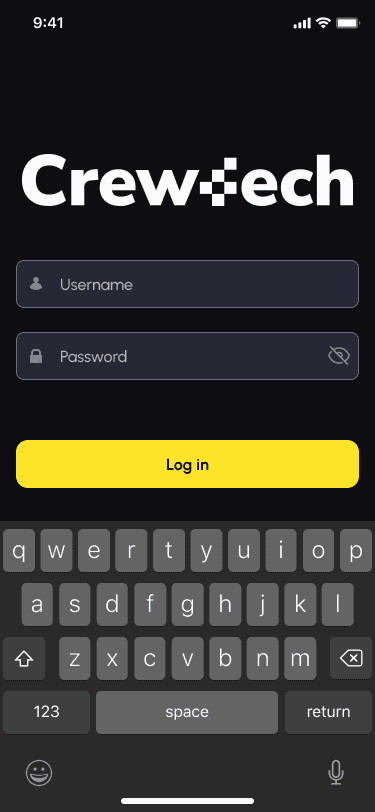Viewport: 375px width, 812px height.
Task: Tap the space bar
Action: click(x=187, y=712)
